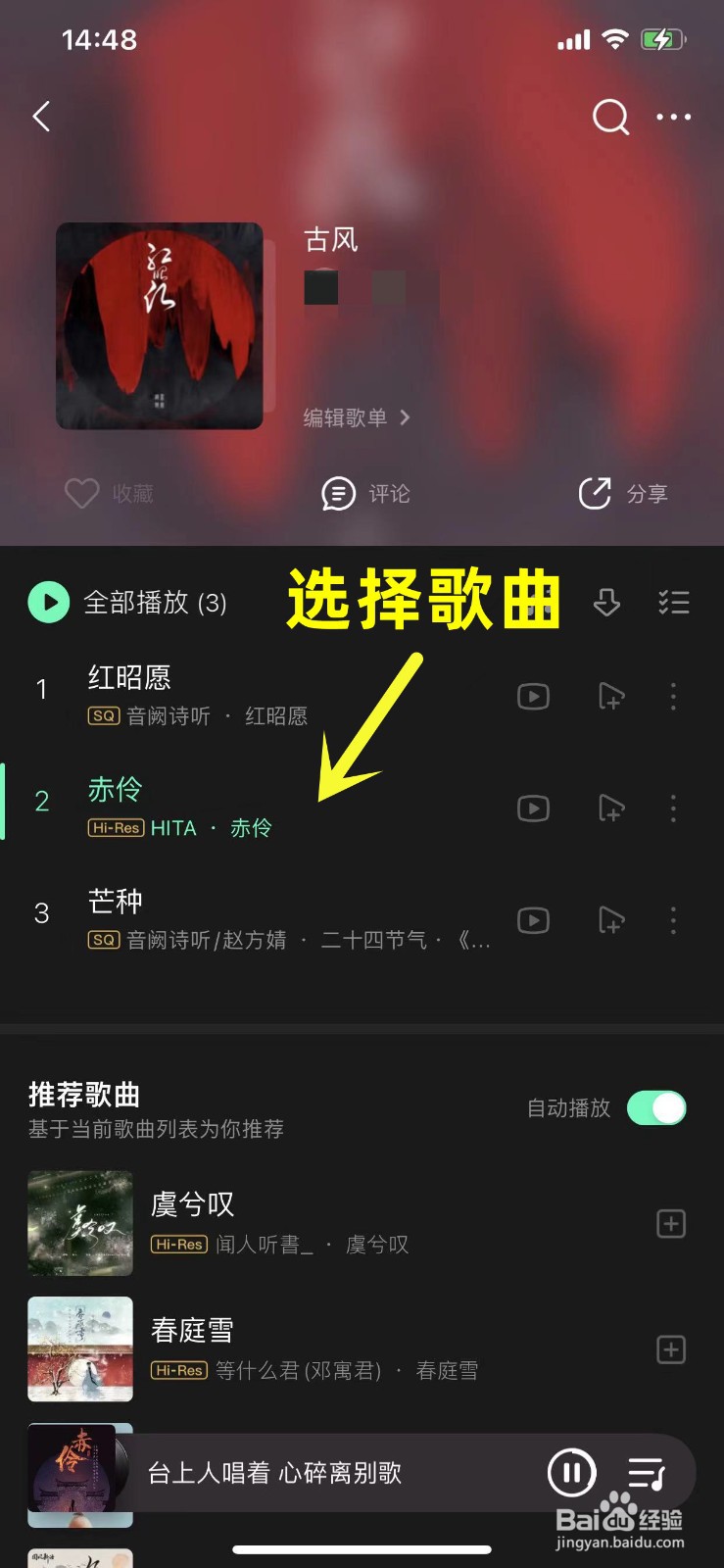The width and height of the screenshot is (724, 1568).
Task: Click the 全部播放 play all button
Action: [49, 603]
